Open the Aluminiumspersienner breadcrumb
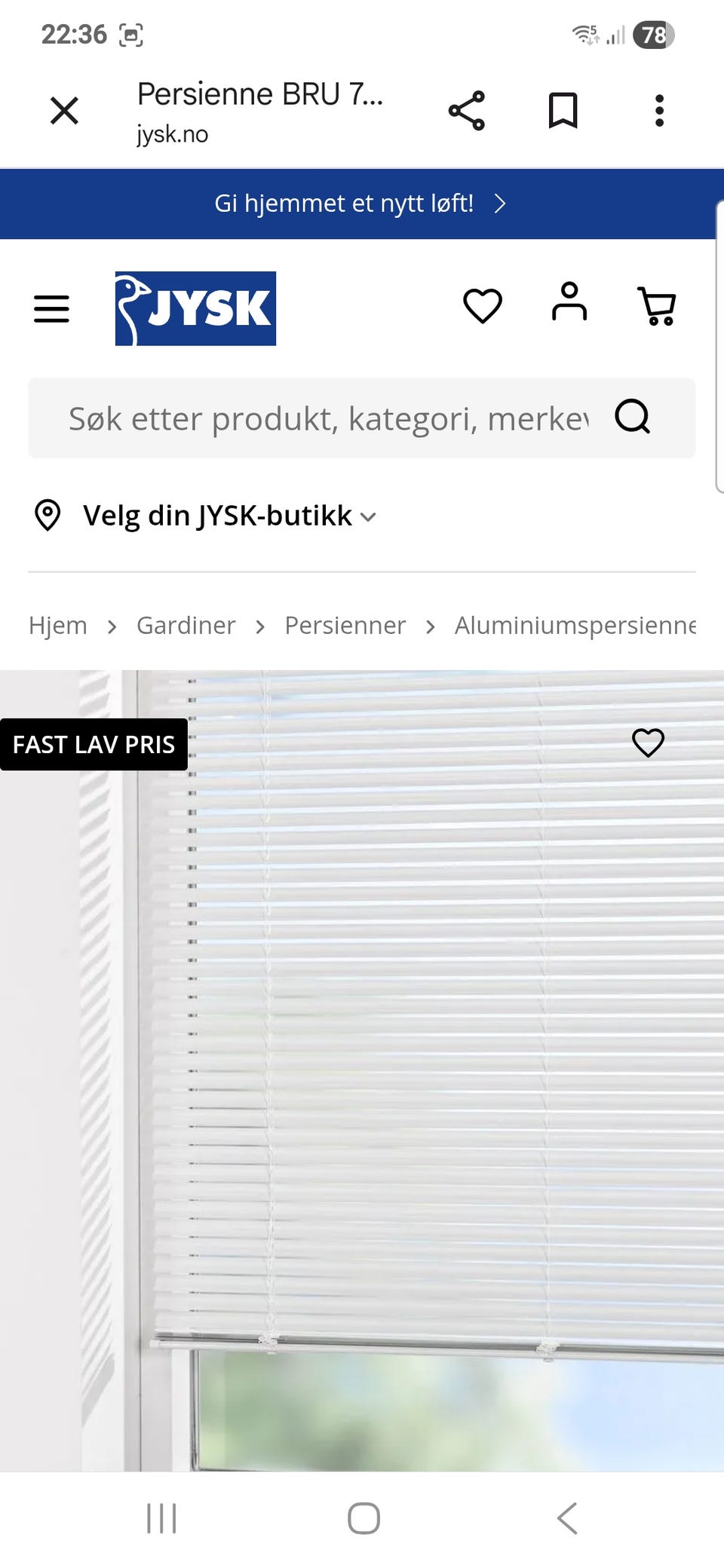This screenshot has width=724, height=1568. tap(575, 626)
